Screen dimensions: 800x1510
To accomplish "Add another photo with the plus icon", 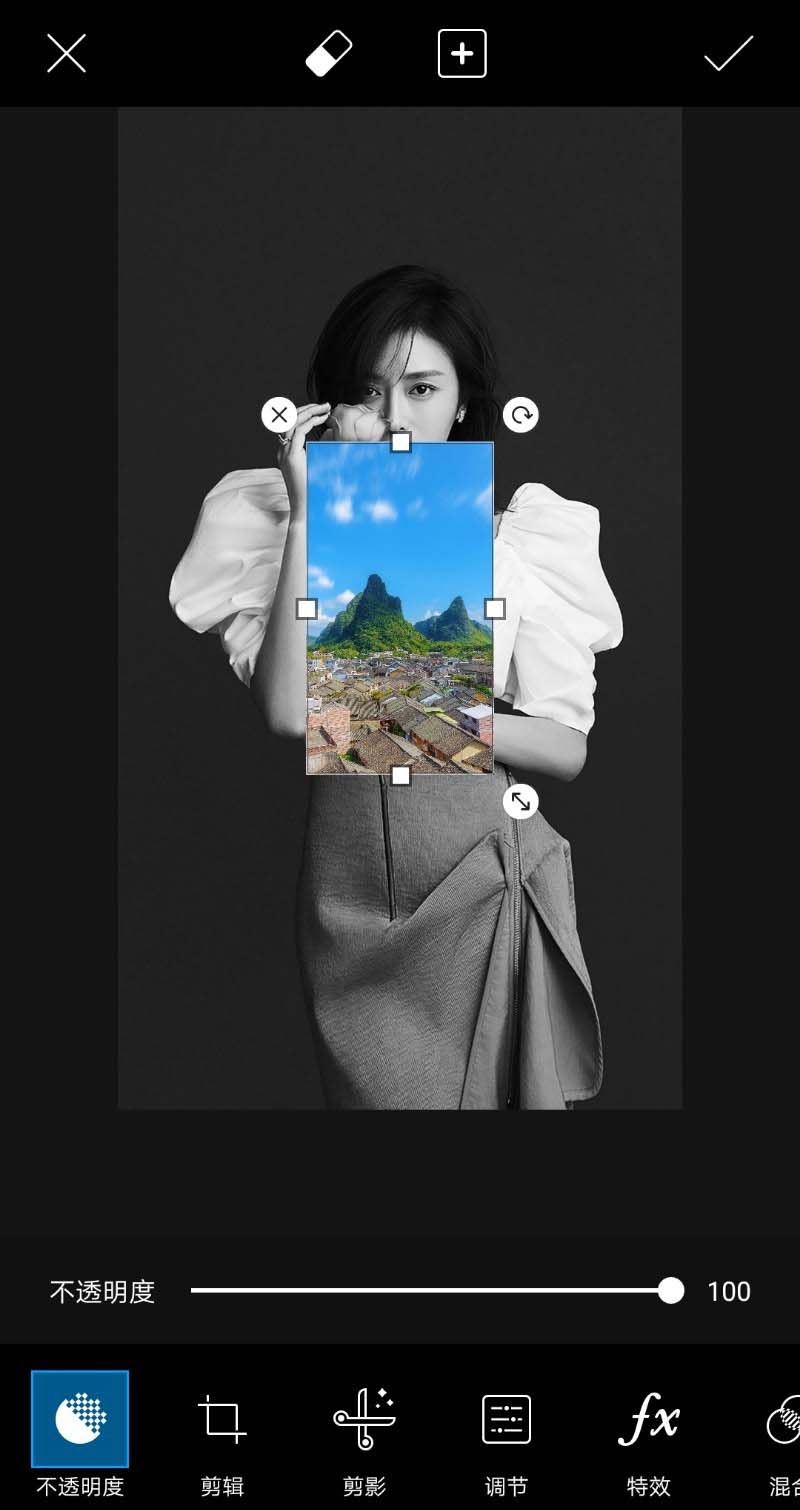I will (x=462, y=53).
